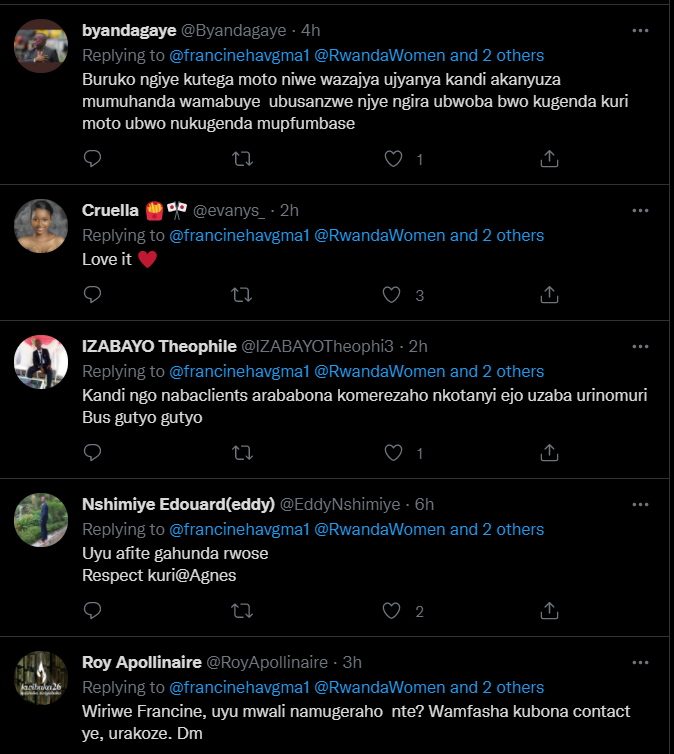Retweet Cruella's Love it reply
The width and height of the screenshot is (674, 754).
[241, 295]
